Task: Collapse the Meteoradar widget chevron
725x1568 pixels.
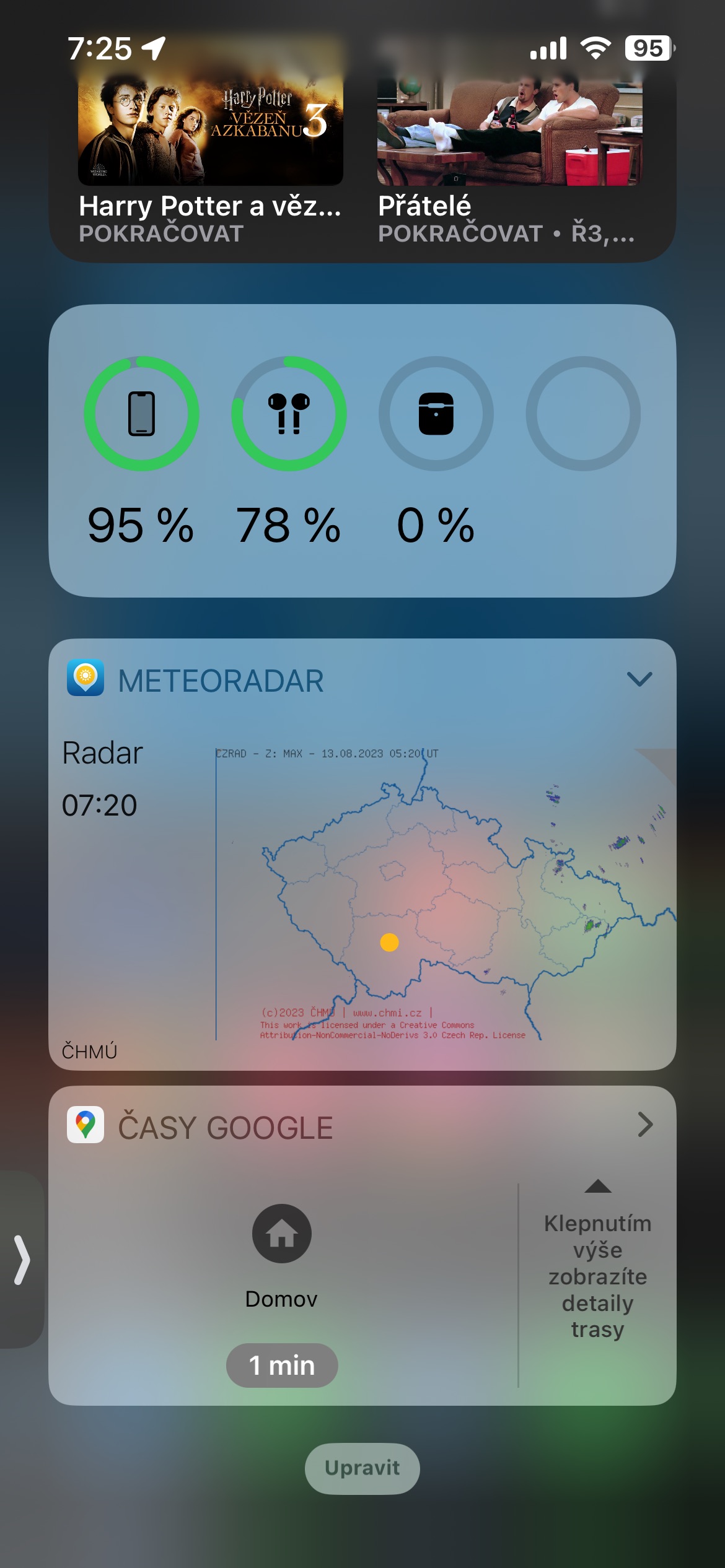Action: (639, 679)
